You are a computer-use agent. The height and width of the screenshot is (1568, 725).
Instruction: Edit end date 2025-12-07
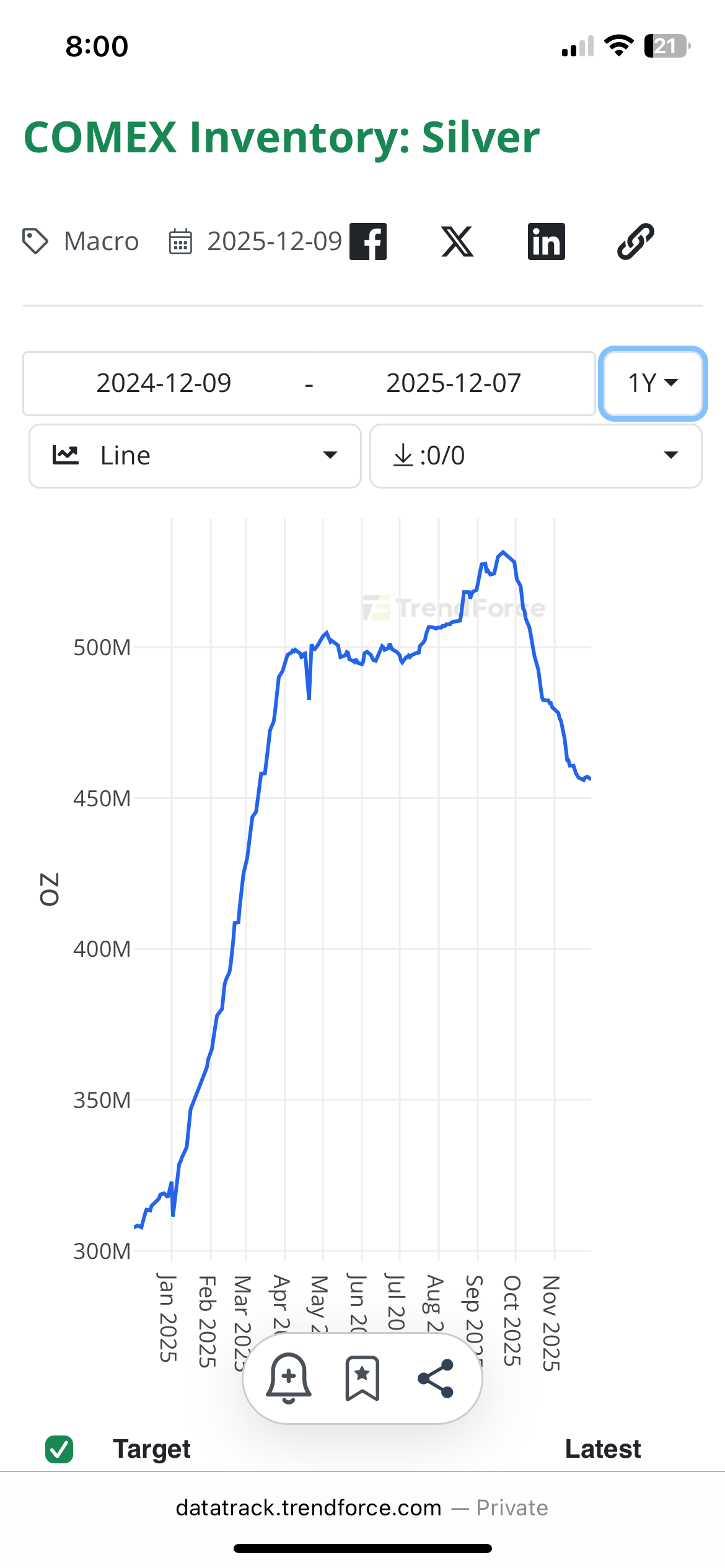point(454,383)
